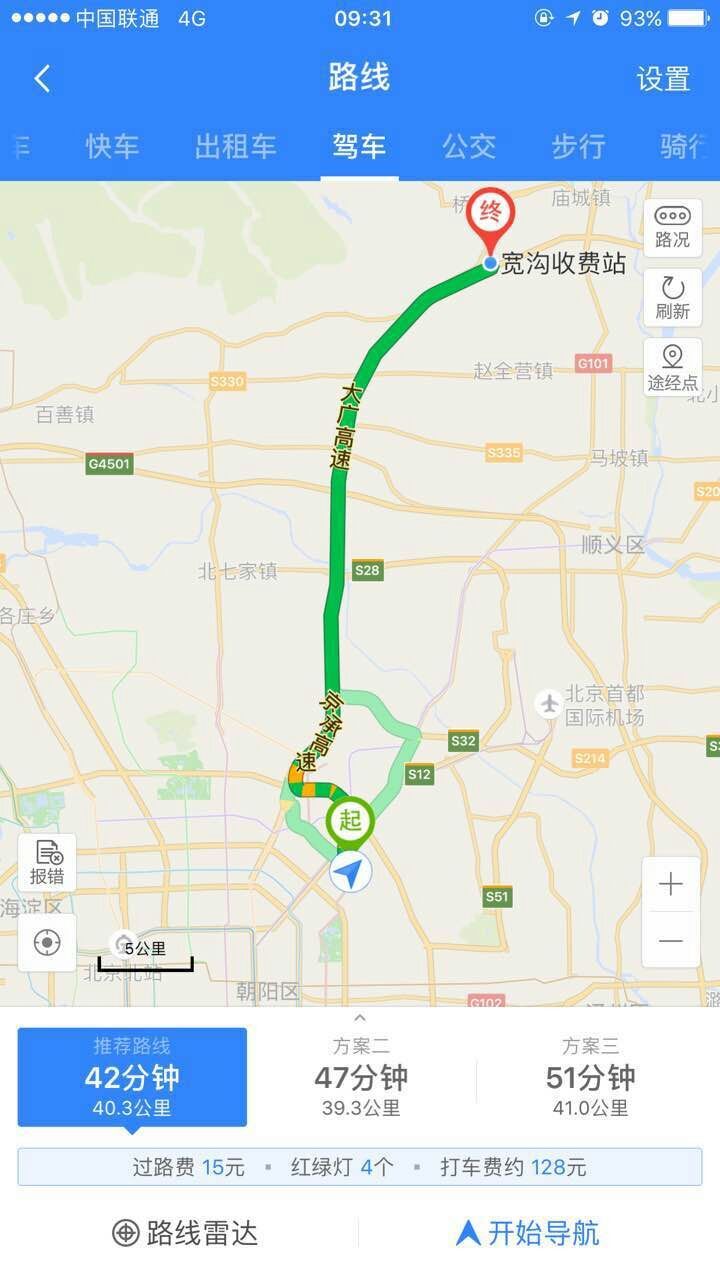This screenshot has width=720, height=1280.
Task: Switch to the 快车 tab
Action: tap(112, 146)
